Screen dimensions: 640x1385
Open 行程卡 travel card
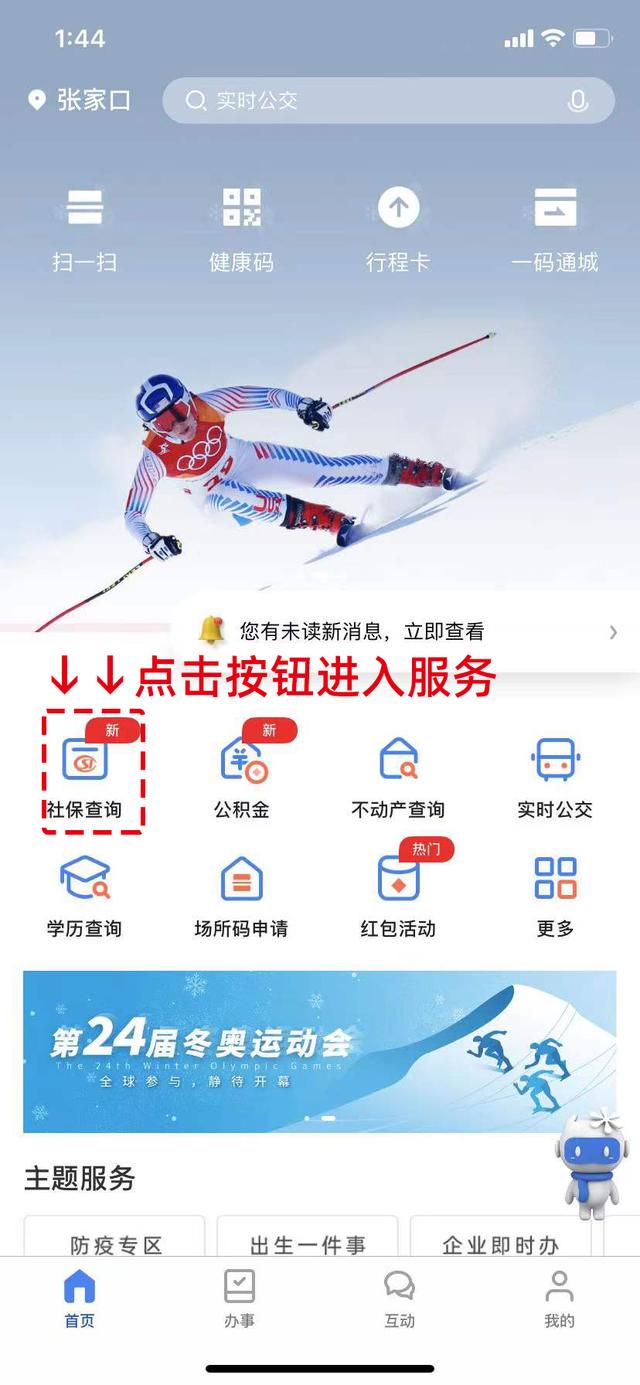[398, 229]
